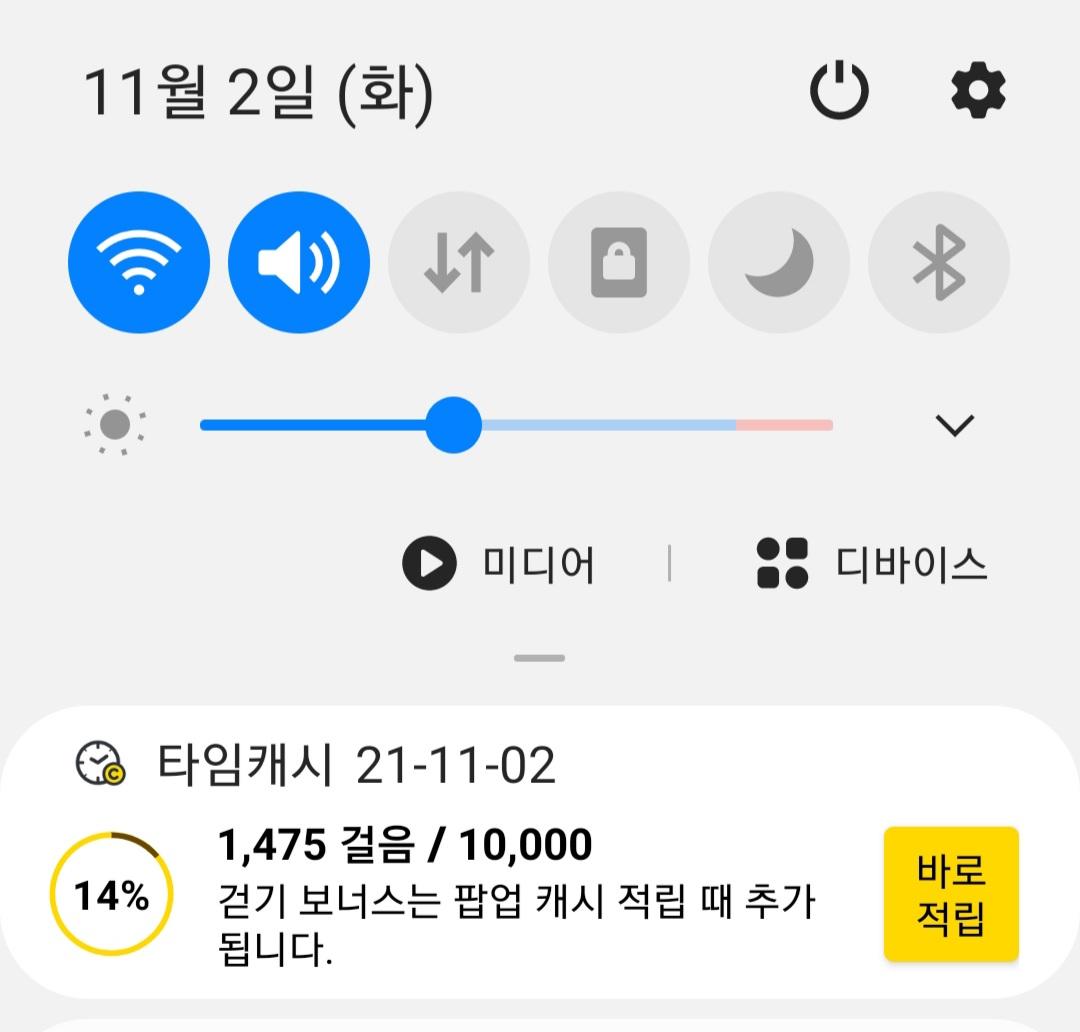Toggle the screen rotation lock
Screen dimensions: 1080x1032
[x=619, y=262]
